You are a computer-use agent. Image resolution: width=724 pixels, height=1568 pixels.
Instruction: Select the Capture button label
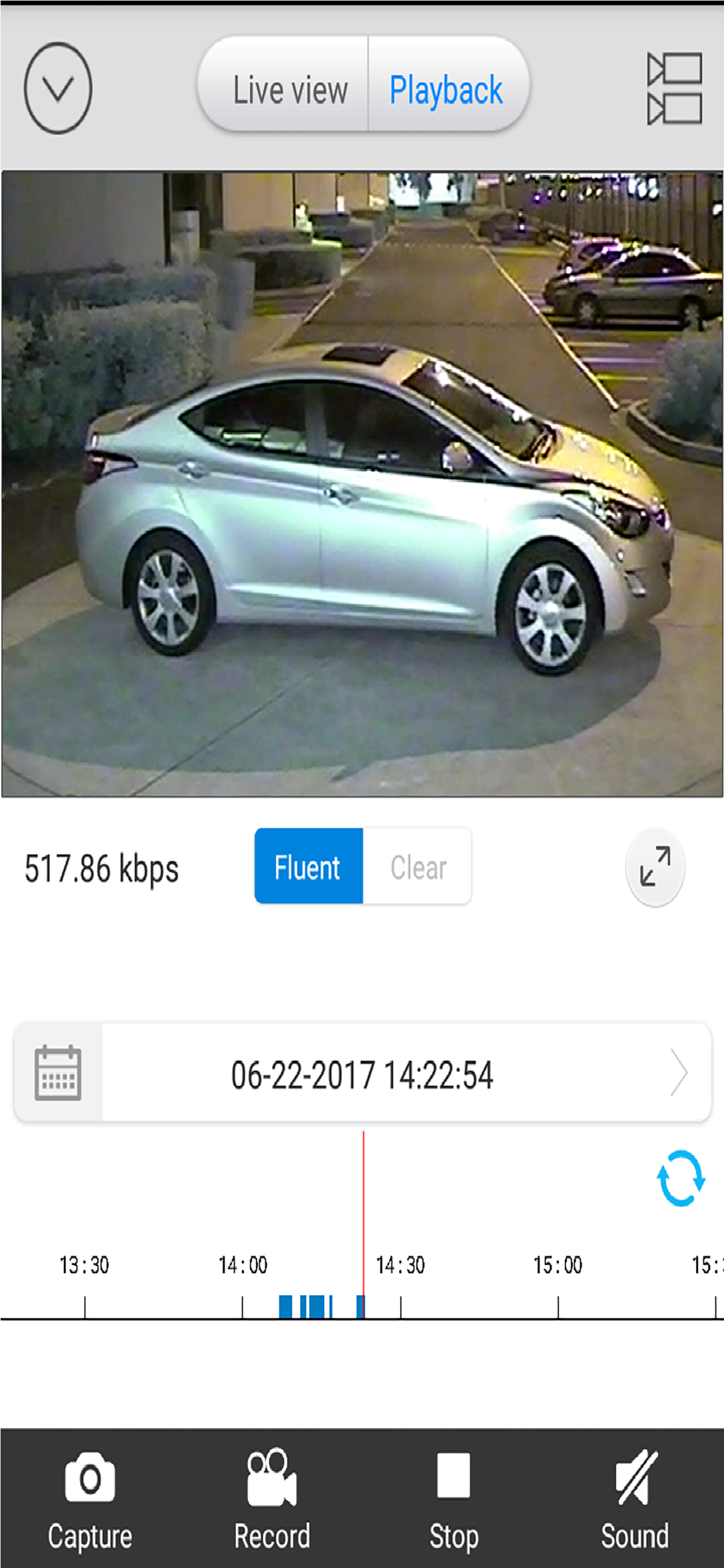[90, 1536]
